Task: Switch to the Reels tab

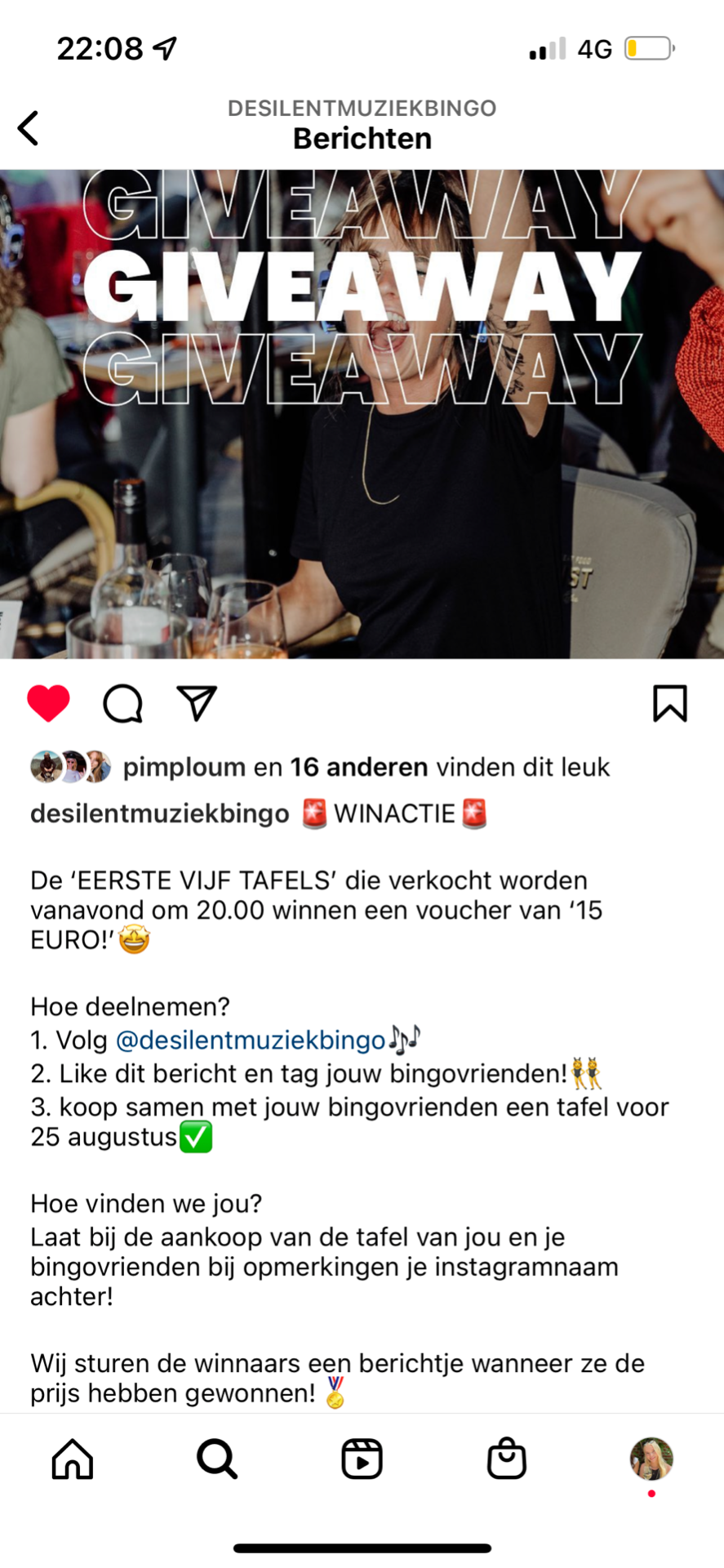Action: 362,1459
